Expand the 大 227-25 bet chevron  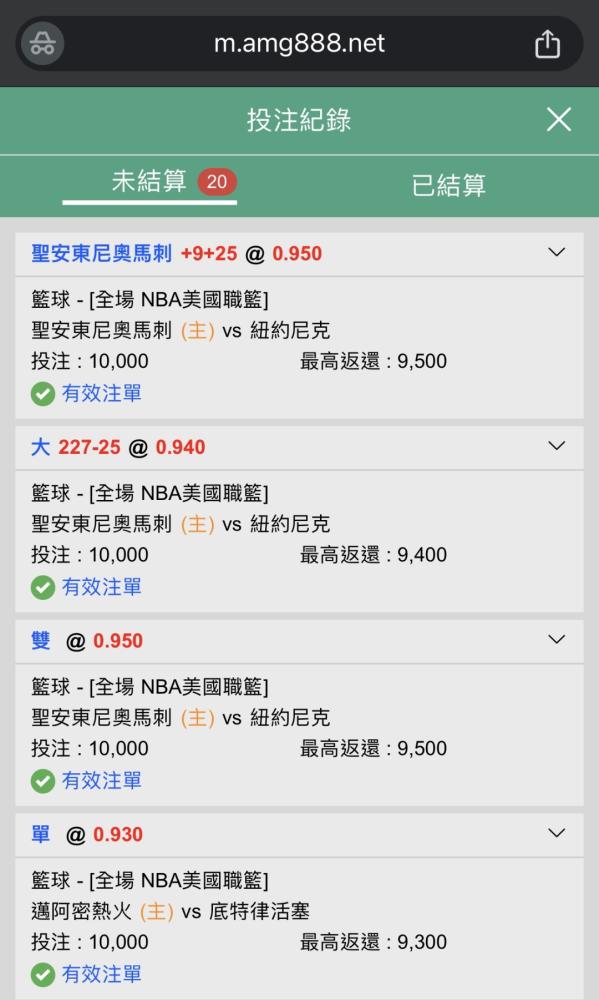tap(556, 446)
